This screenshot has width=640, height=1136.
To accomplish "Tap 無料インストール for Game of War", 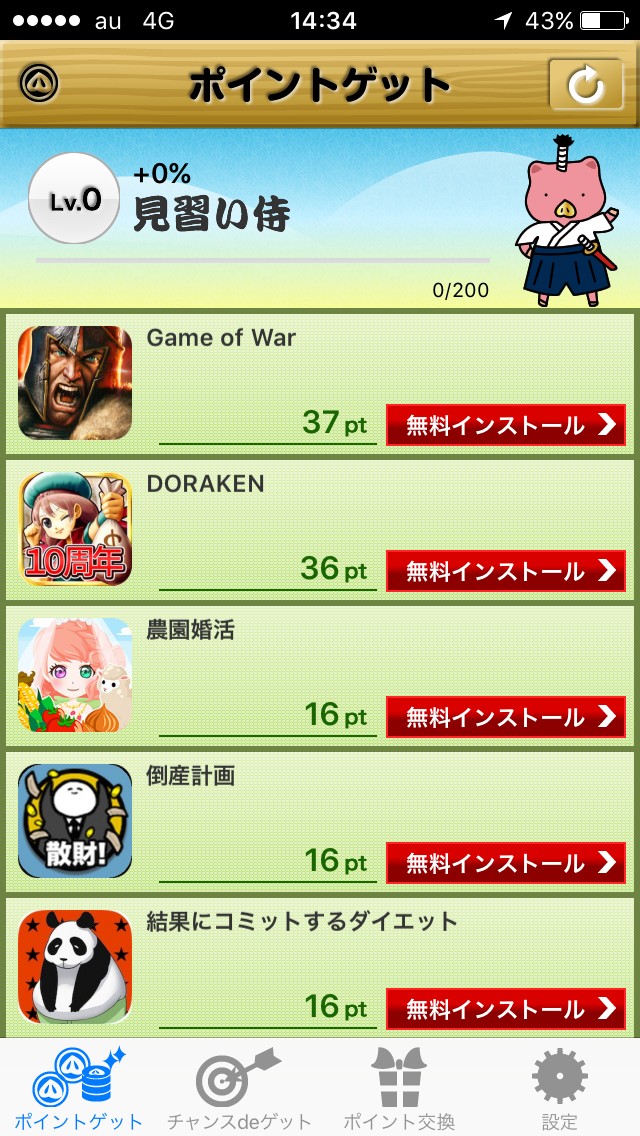I will pos(506,425).
